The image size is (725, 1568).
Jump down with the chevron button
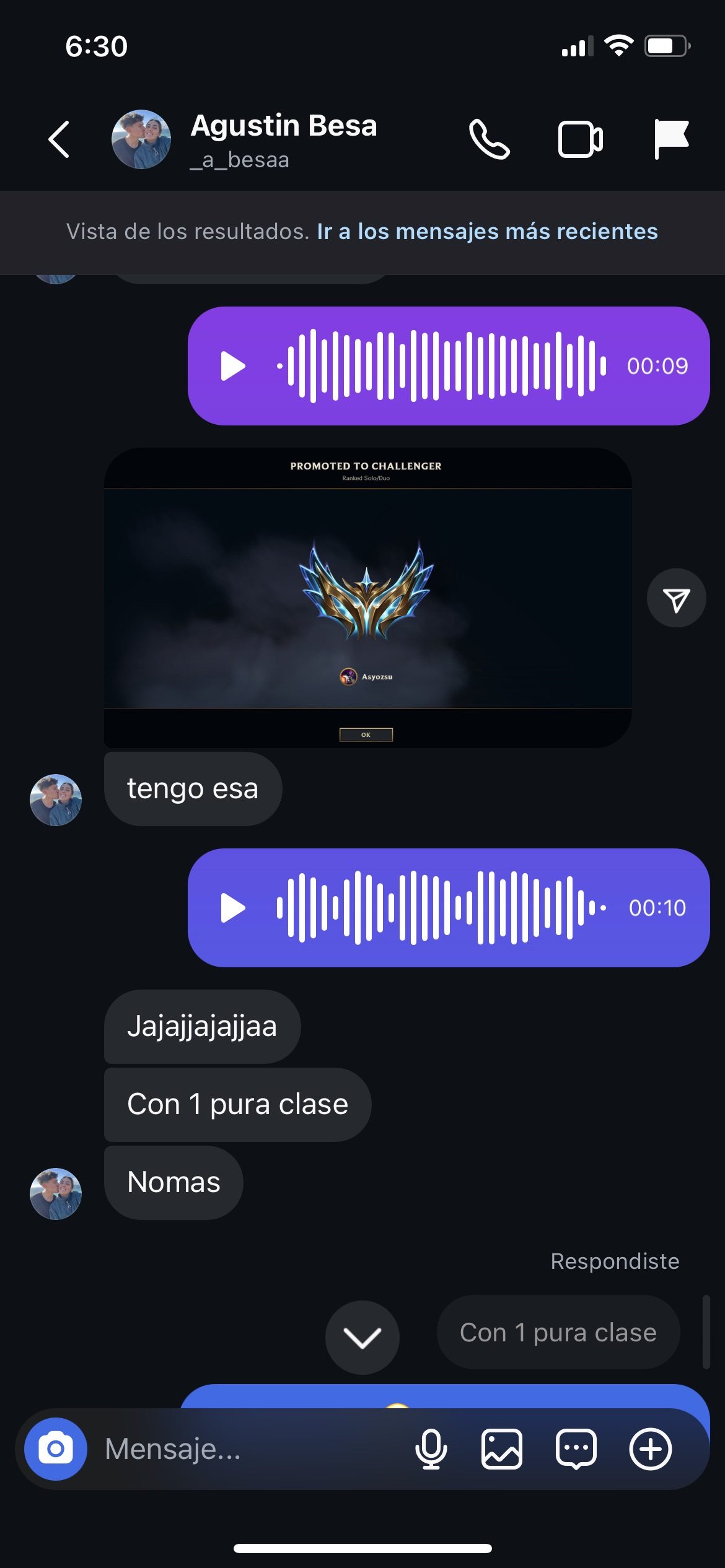click(362, 1338)
